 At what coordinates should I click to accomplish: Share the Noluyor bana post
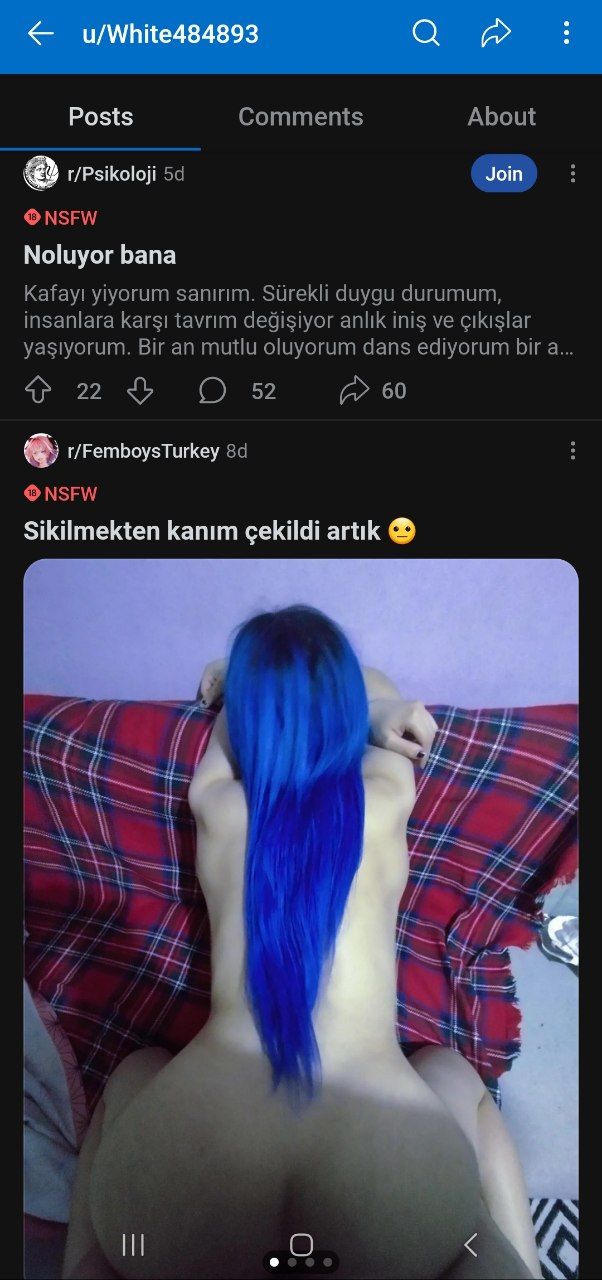point(373,391)
